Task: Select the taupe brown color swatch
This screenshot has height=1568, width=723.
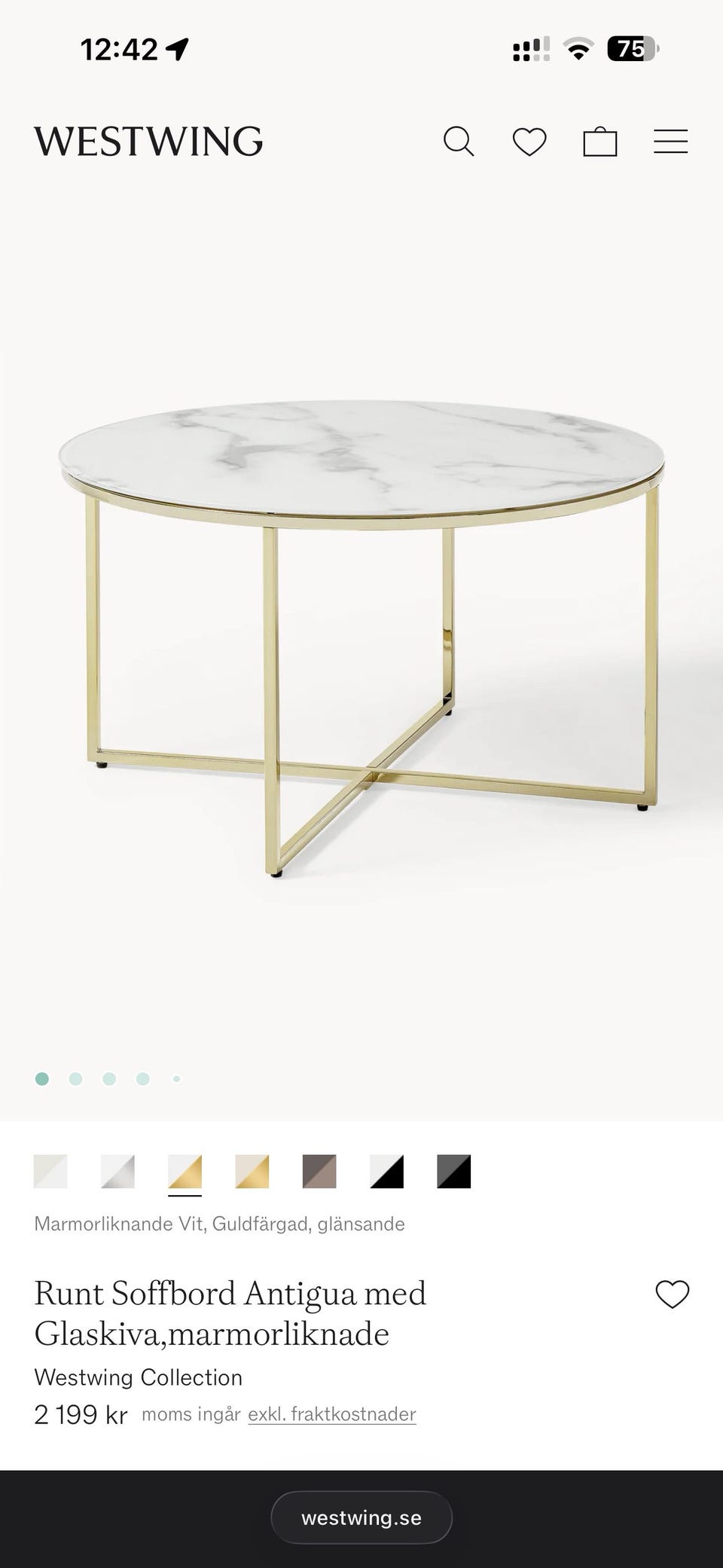Action: 319,1172
